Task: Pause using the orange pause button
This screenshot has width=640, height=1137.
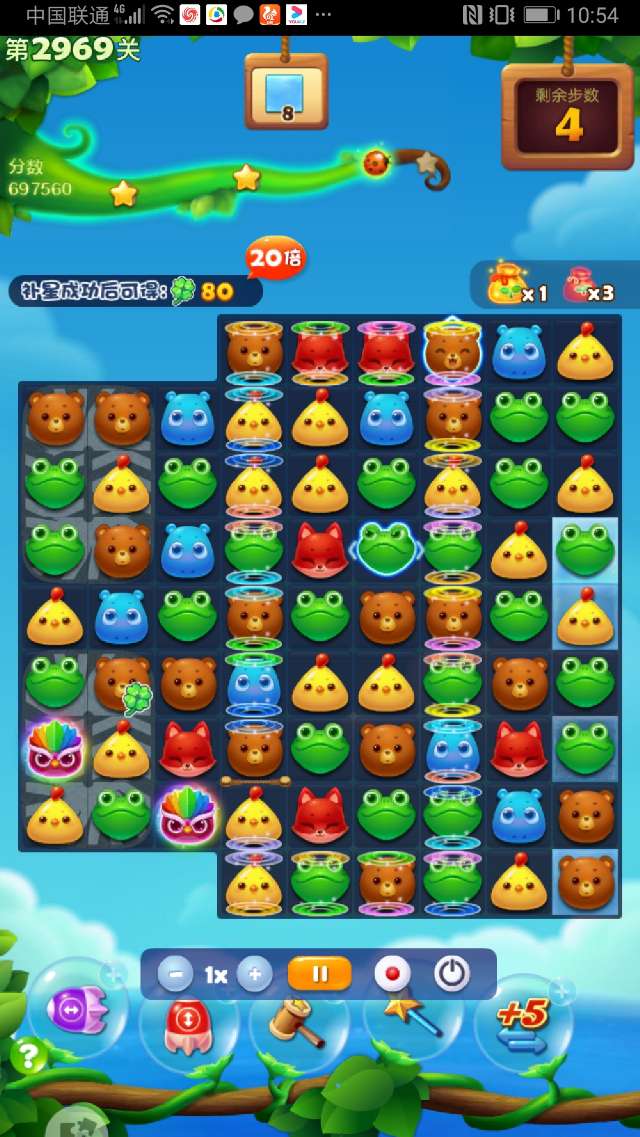Action: click(x=320, y=974)
